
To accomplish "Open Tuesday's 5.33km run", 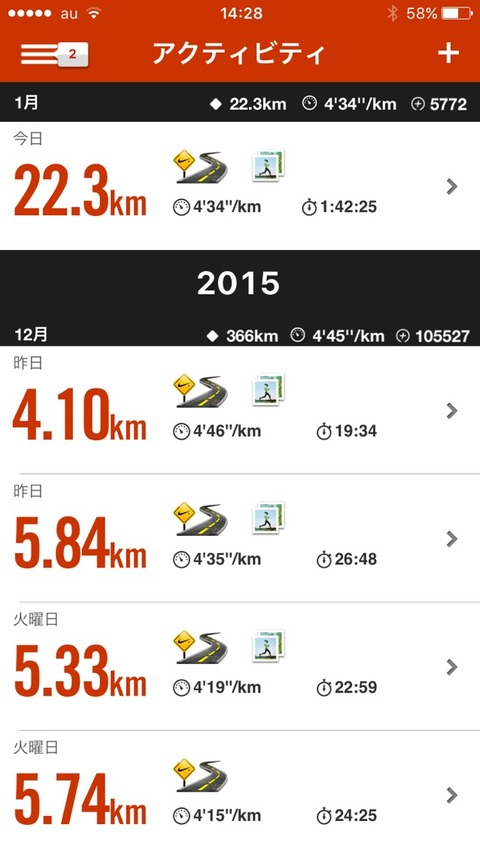I will tap(240, 666).
